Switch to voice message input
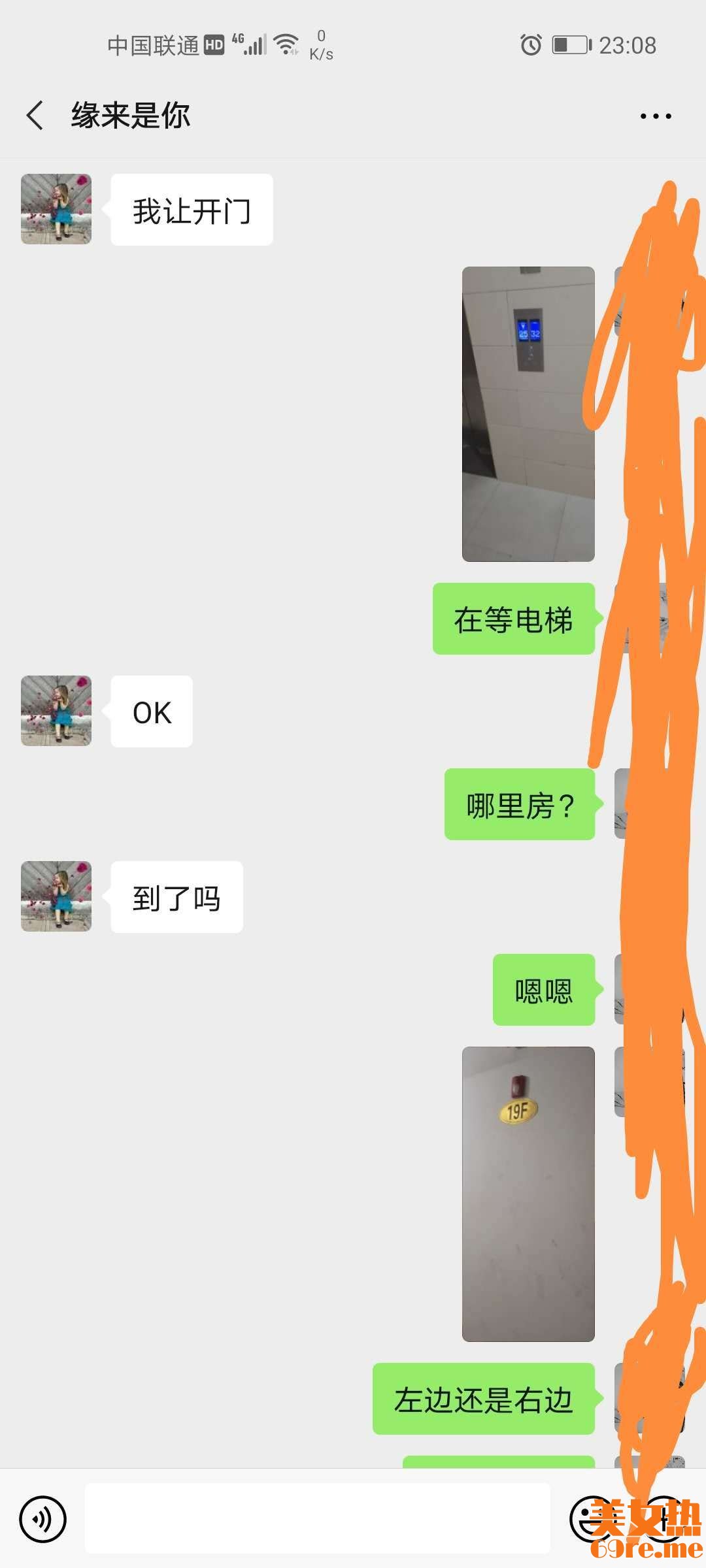 (x=43, y=1519)
